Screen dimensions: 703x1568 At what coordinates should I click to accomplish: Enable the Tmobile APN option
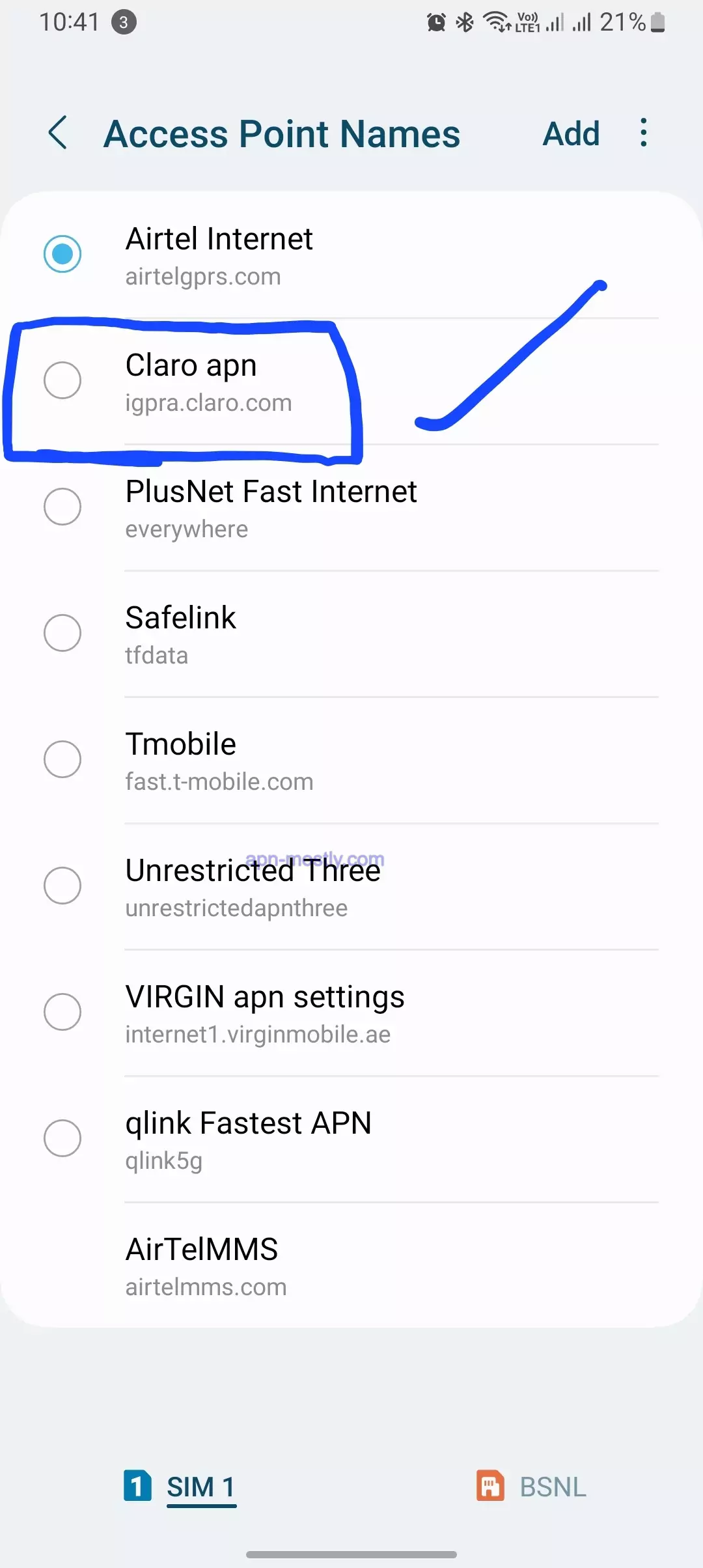[62, 759]
